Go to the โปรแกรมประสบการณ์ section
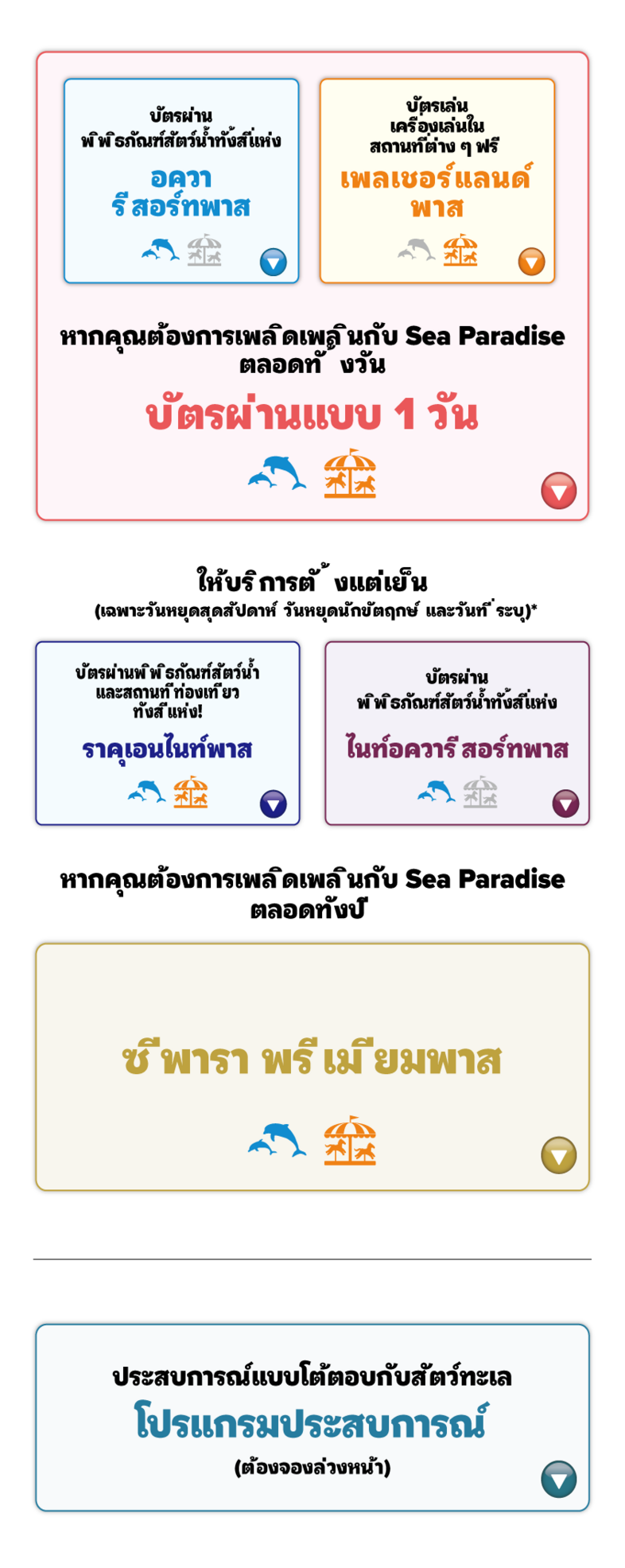 tap(312, 1418)
